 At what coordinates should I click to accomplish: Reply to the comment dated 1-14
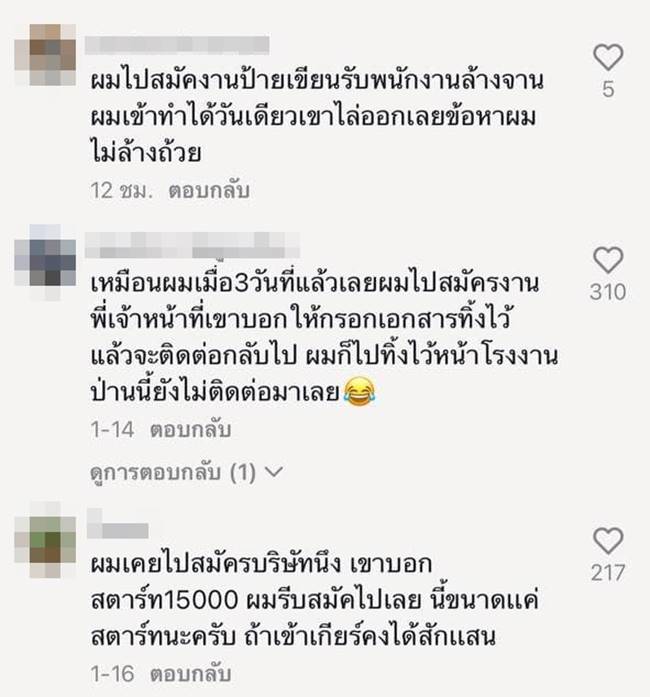coord(190,430)
